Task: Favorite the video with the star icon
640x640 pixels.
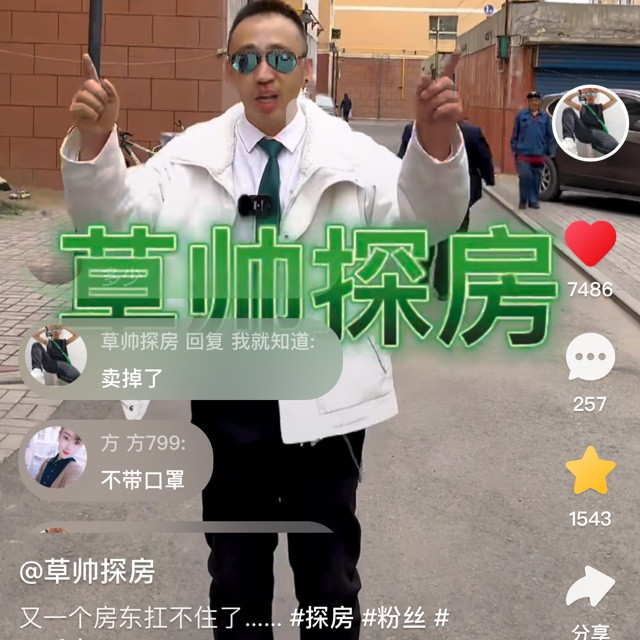Action: pyautogui.click(x=590, y=472)
